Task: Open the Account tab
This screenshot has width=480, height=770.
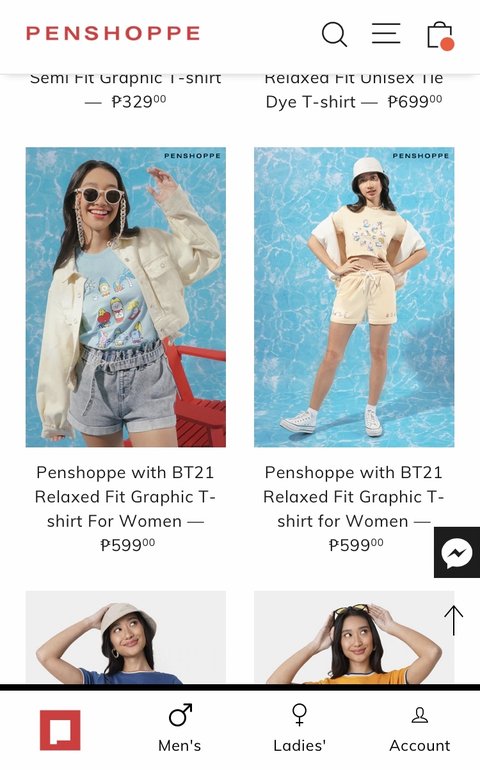Action: (x=420, y=729)
